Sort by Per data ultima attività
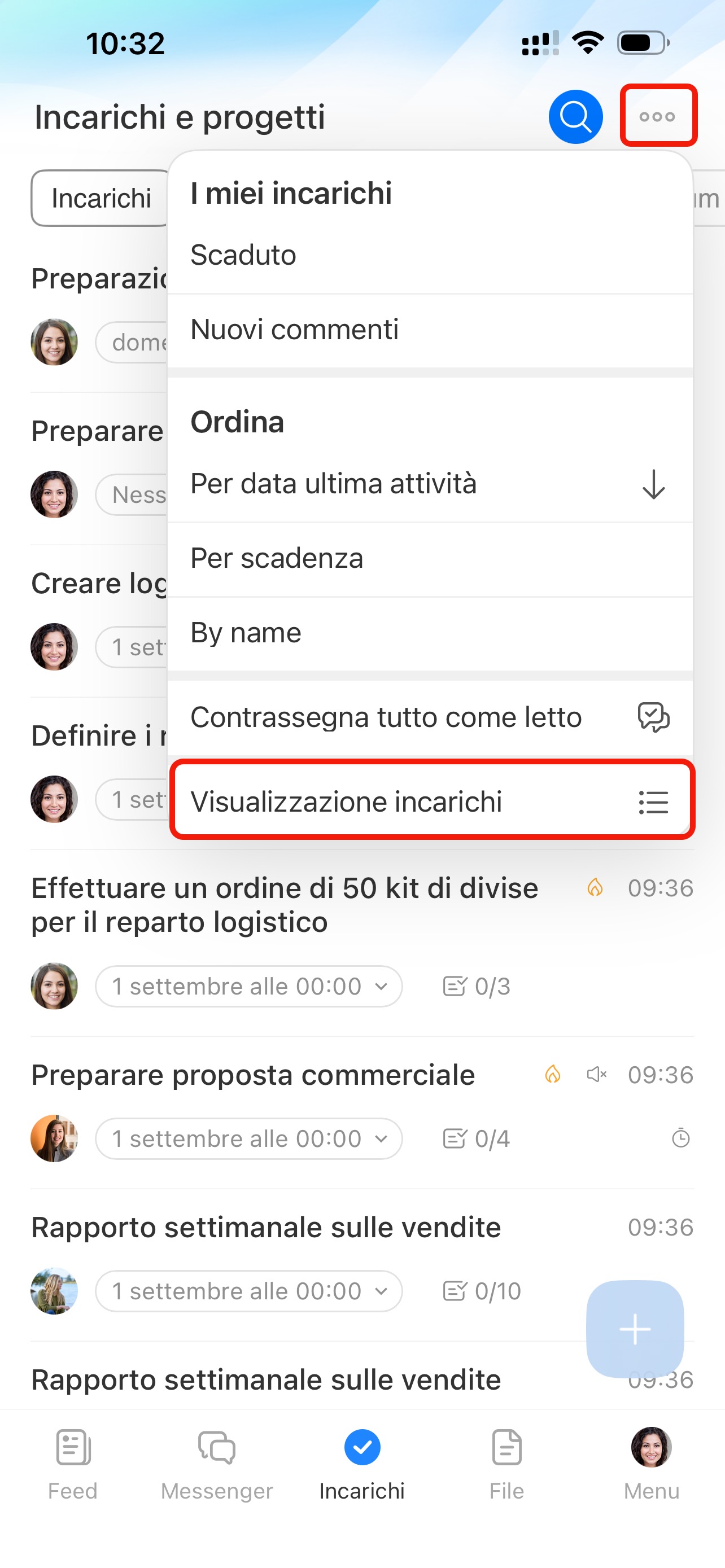 430,484
